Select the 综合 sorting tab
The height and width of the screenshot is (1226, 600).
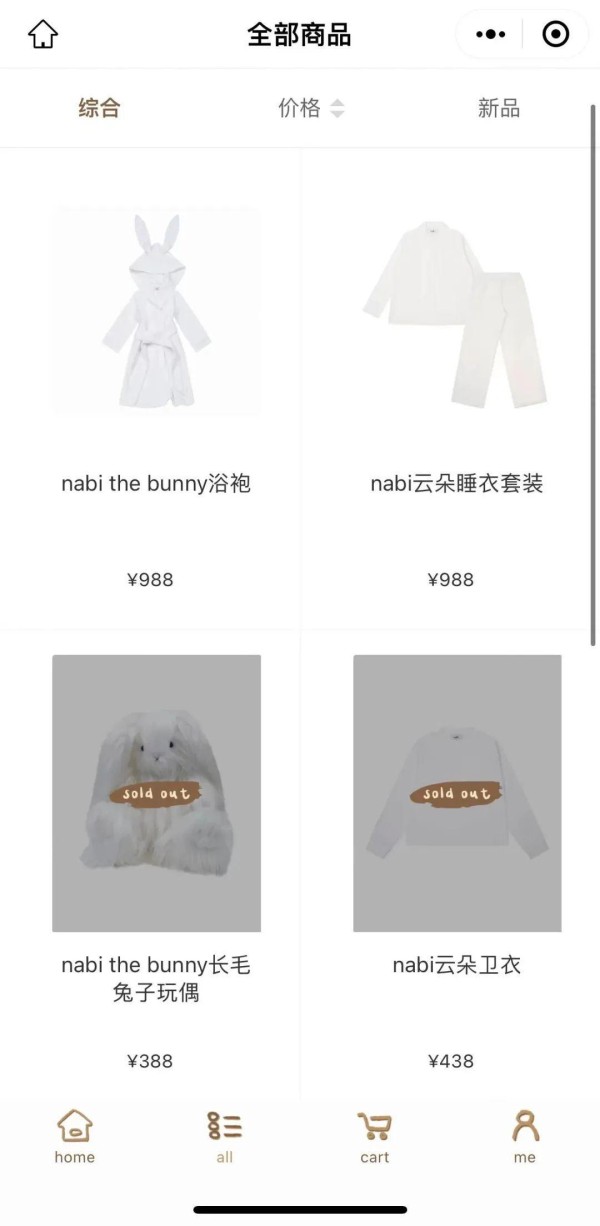[99, 108]
